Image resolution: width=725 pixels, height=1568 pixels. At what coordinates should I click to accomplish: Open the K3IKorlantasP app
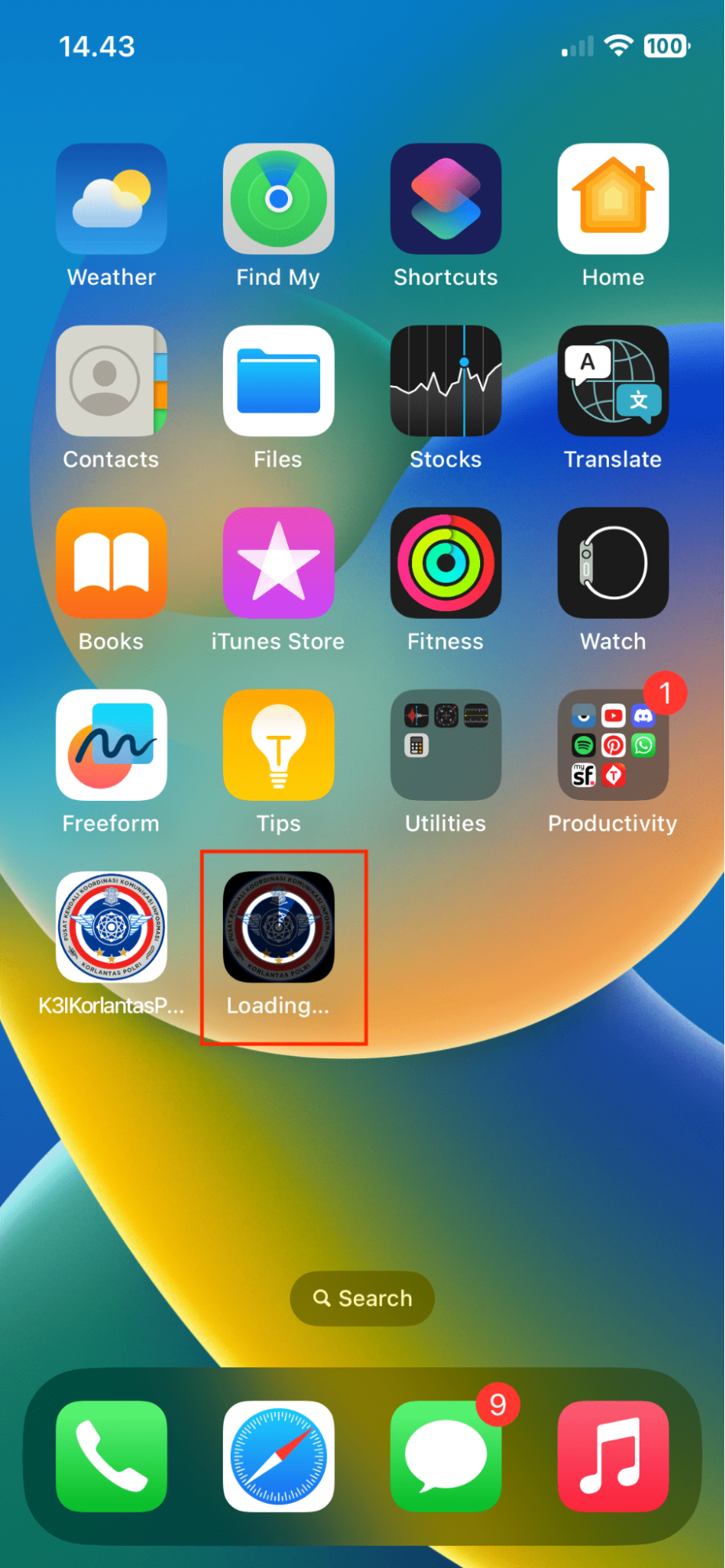point(111,926)
